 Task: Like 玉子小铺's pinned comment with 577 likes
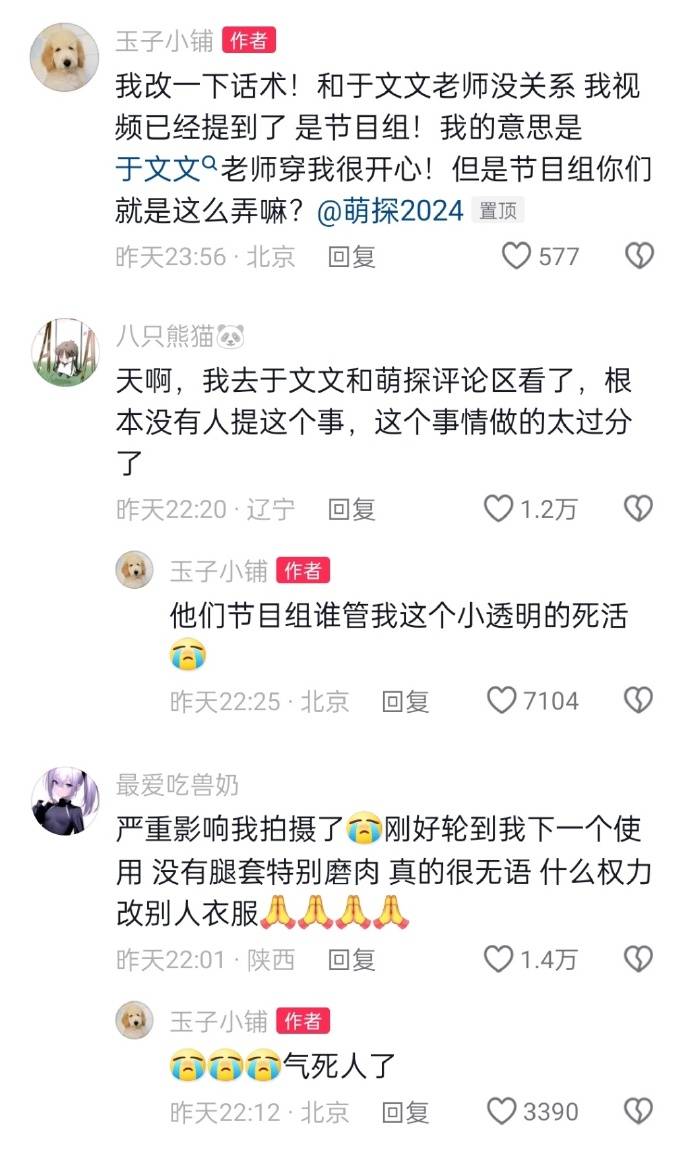(516, 256)
